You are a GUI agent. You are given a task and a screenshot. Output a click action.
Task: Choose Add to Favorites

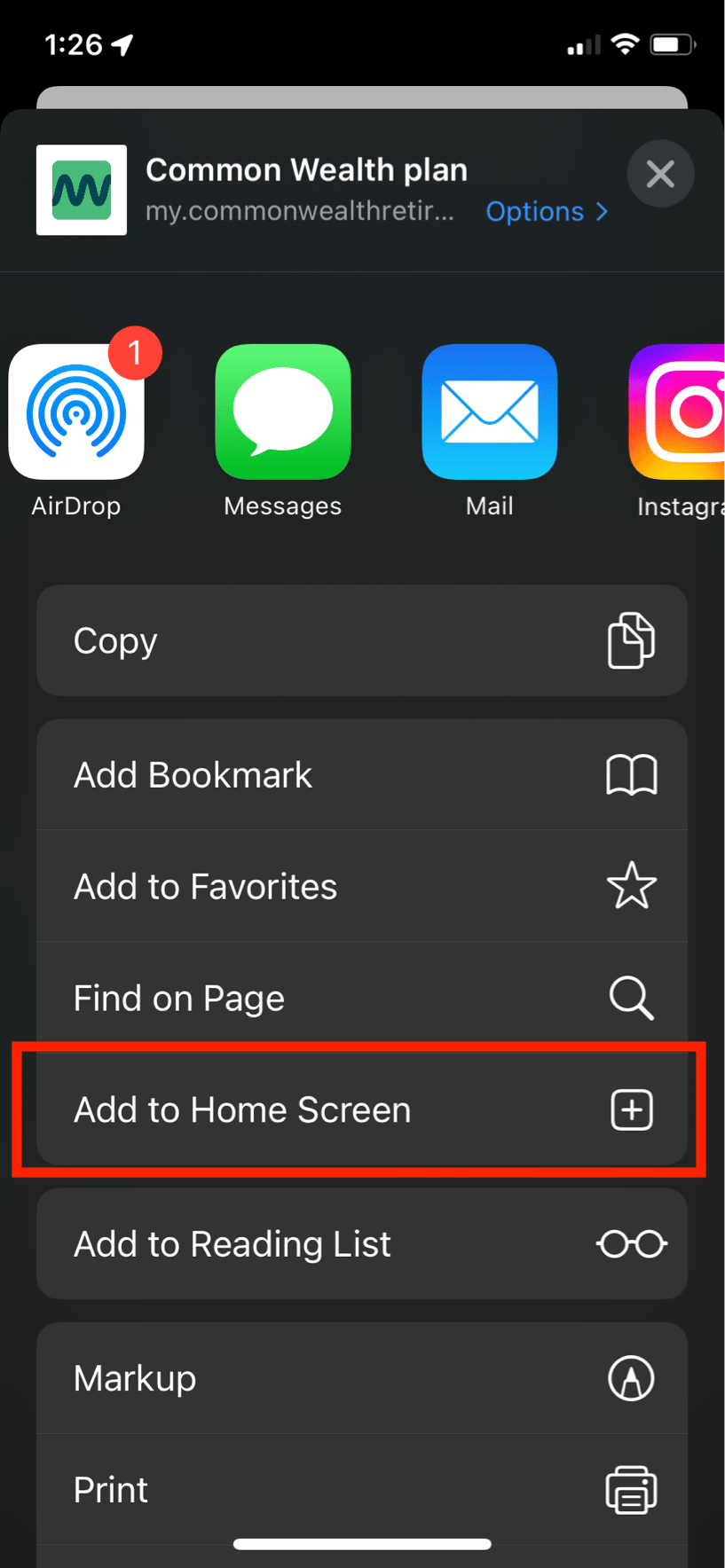(362, 886)
